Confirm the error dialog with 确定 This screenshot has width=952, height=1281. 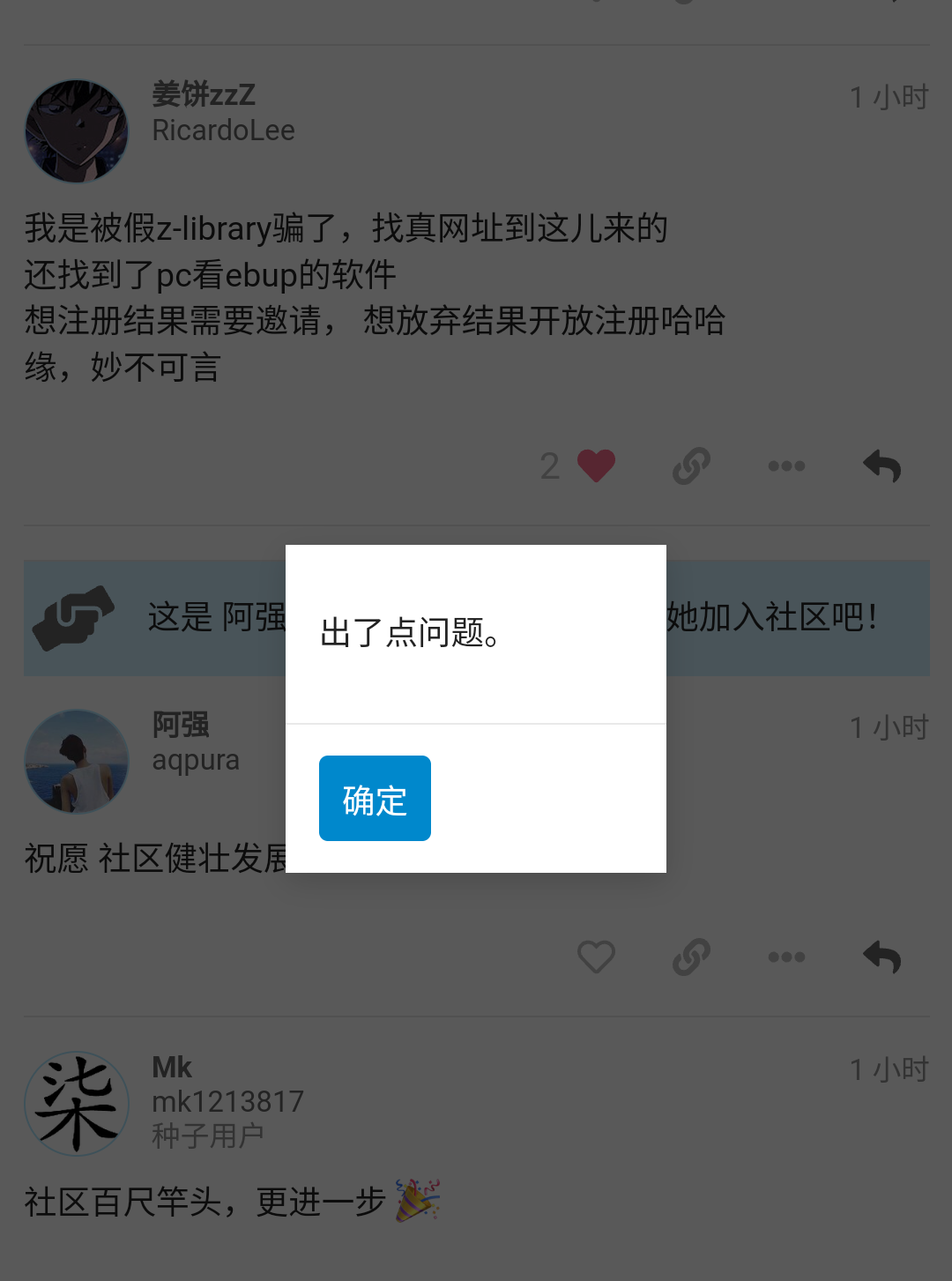click(375, 798)
